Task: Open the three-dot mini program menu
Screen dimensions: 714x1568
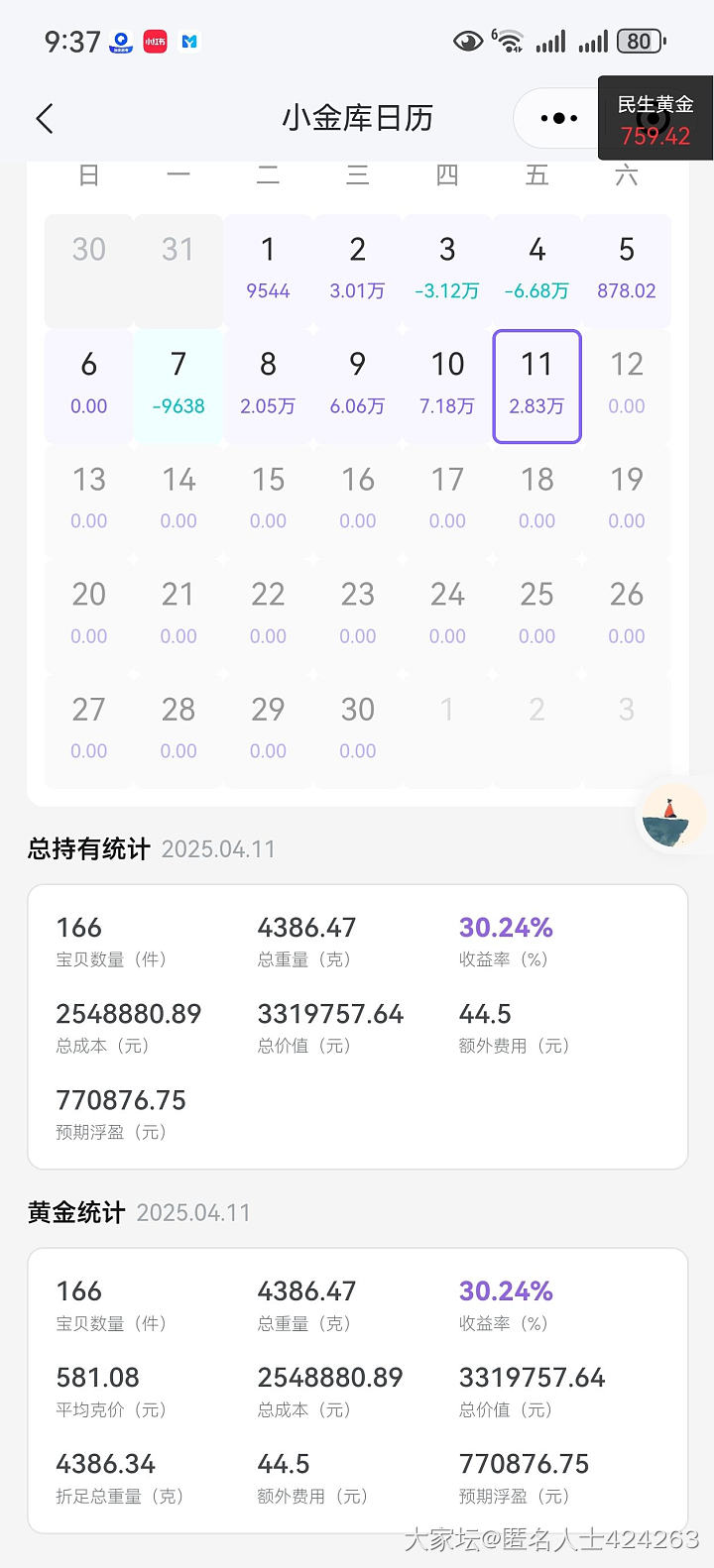Action: 558,118
